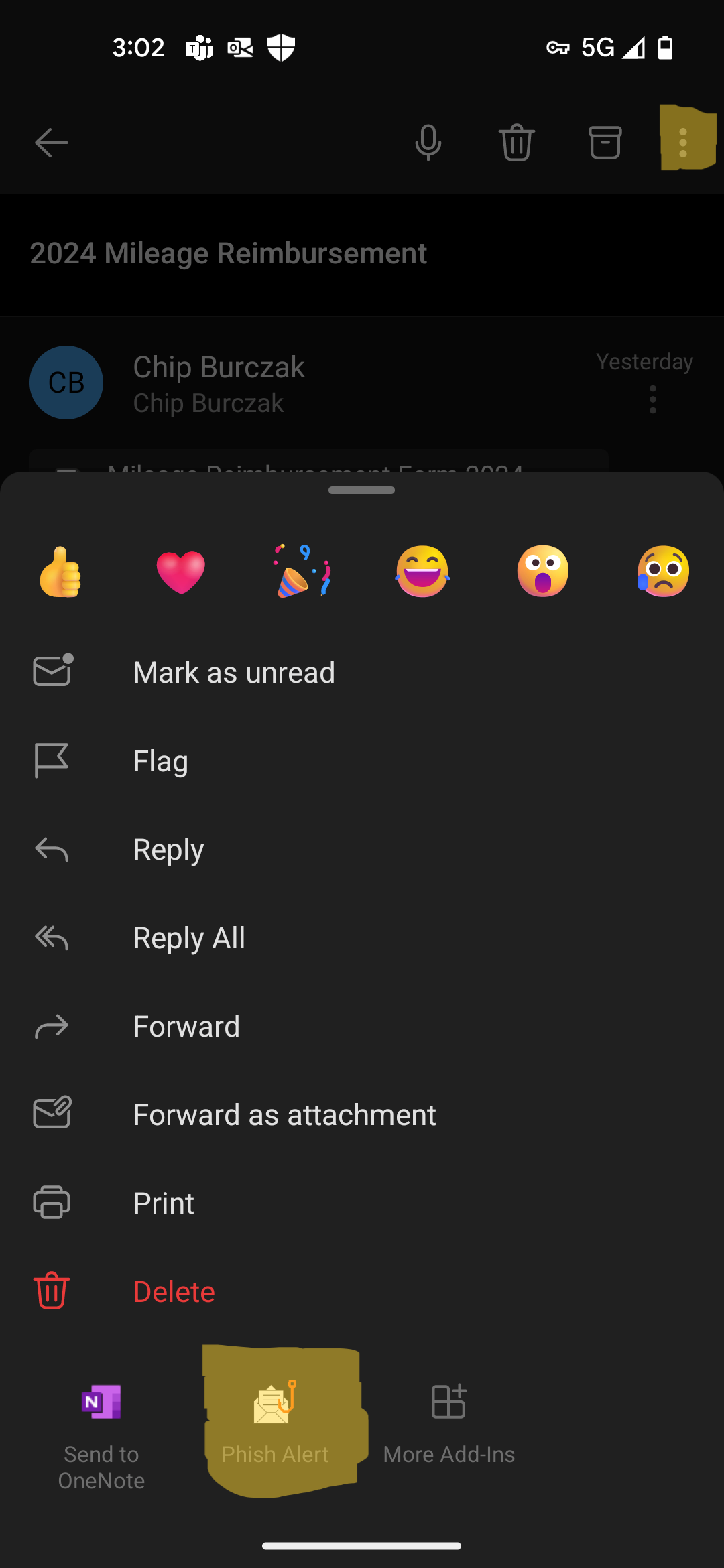Select Reply from the menu
Viewport: 724px width, 1568px height.
coord(362,849)
